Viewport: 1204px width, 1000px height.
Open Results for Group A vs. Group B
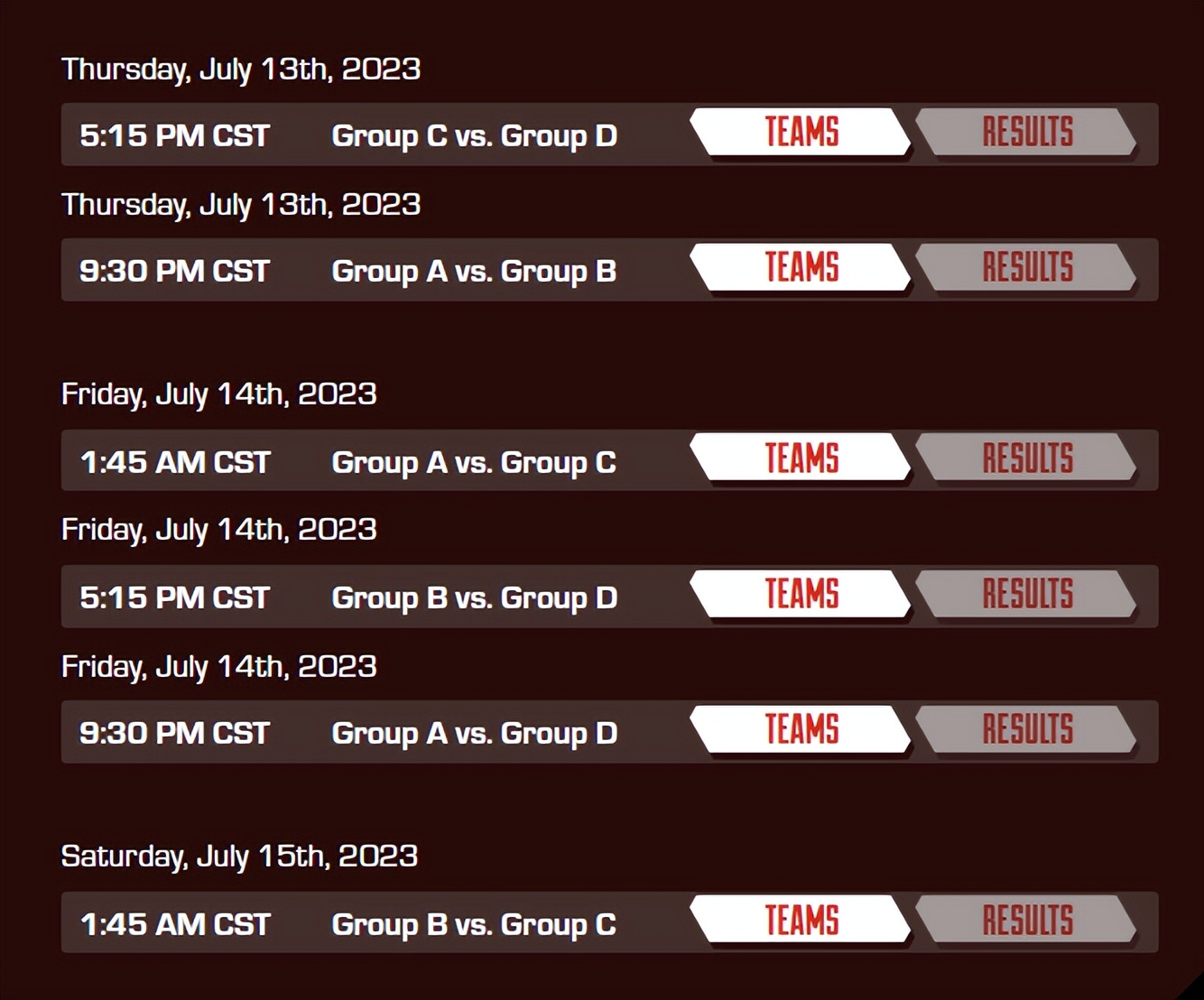point(1026,268)
